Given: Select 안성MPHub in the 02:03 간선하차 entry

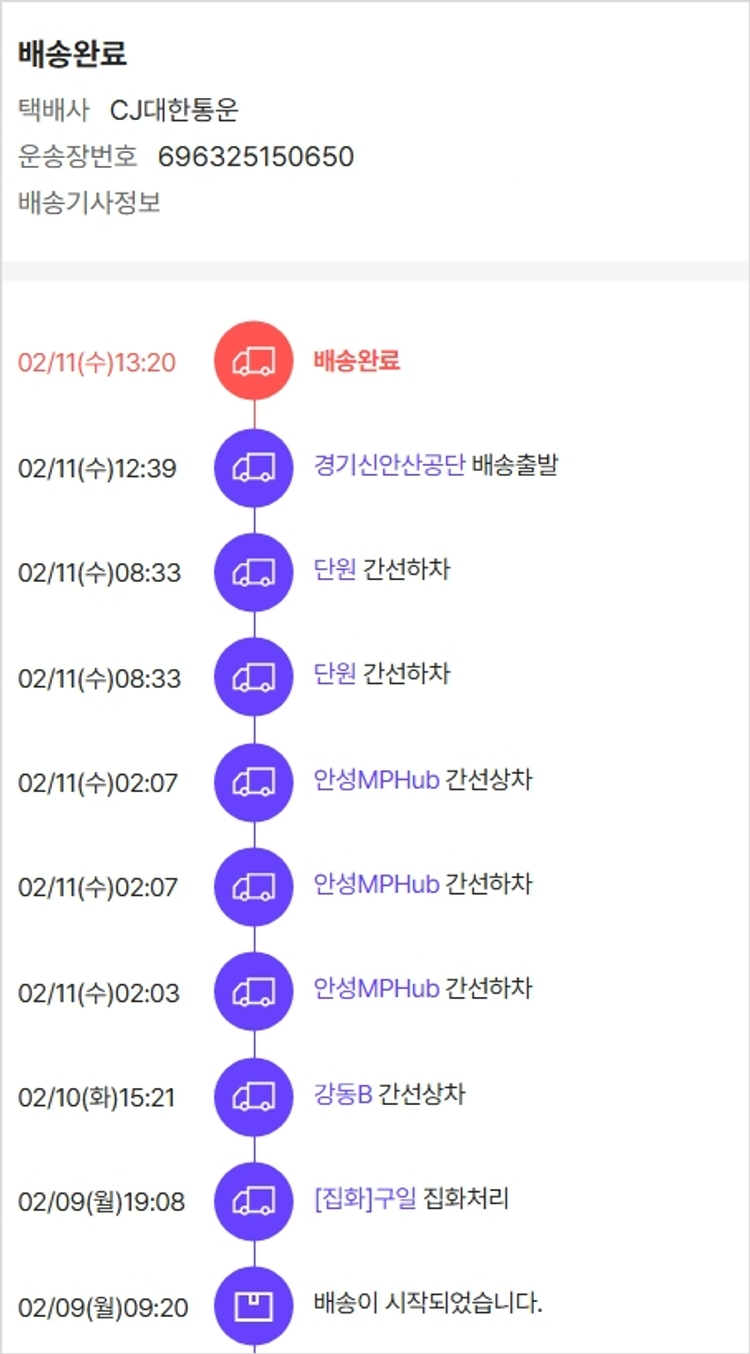Looking at the screenshot, I should pyautogui.click(x=376, y=989).
